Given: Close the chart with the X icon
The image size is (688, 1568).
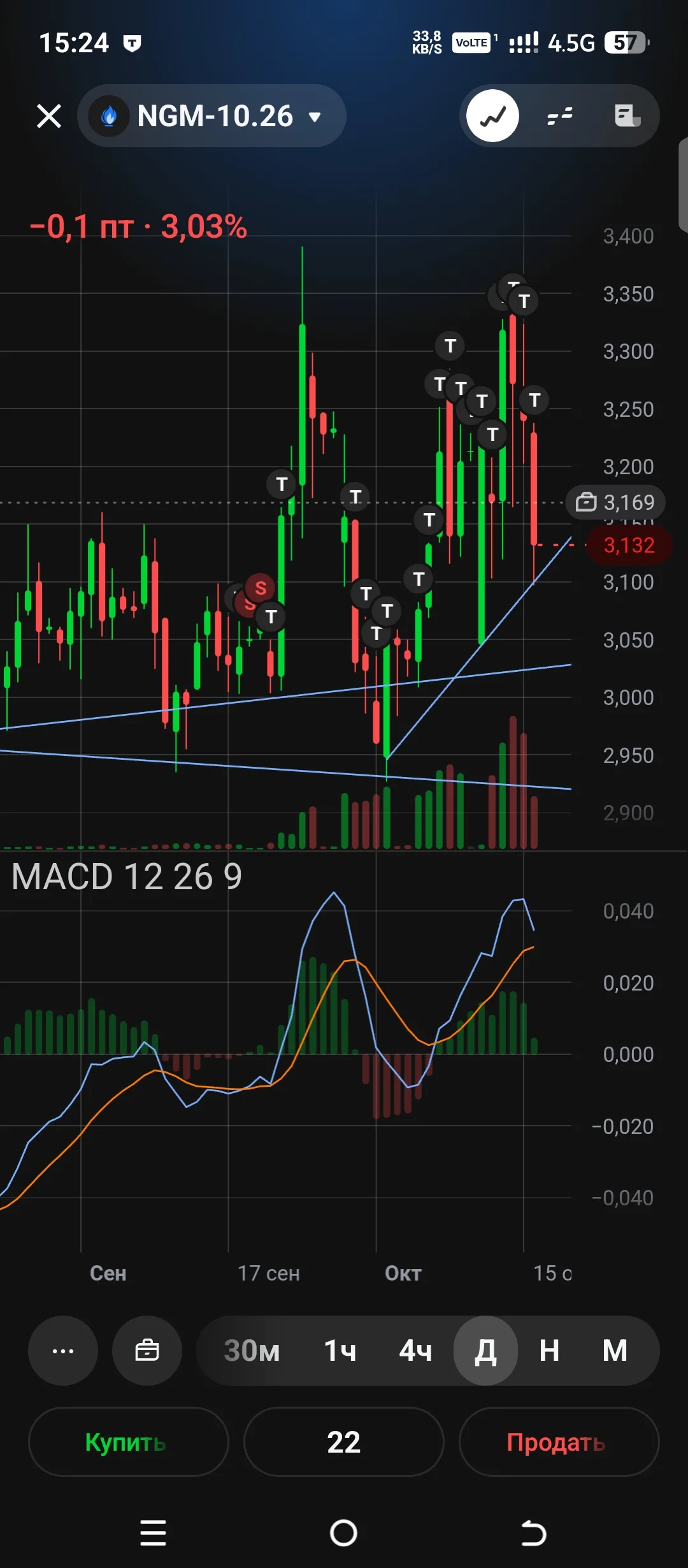Looking at the screenshot, I should [x=49, y=116].
